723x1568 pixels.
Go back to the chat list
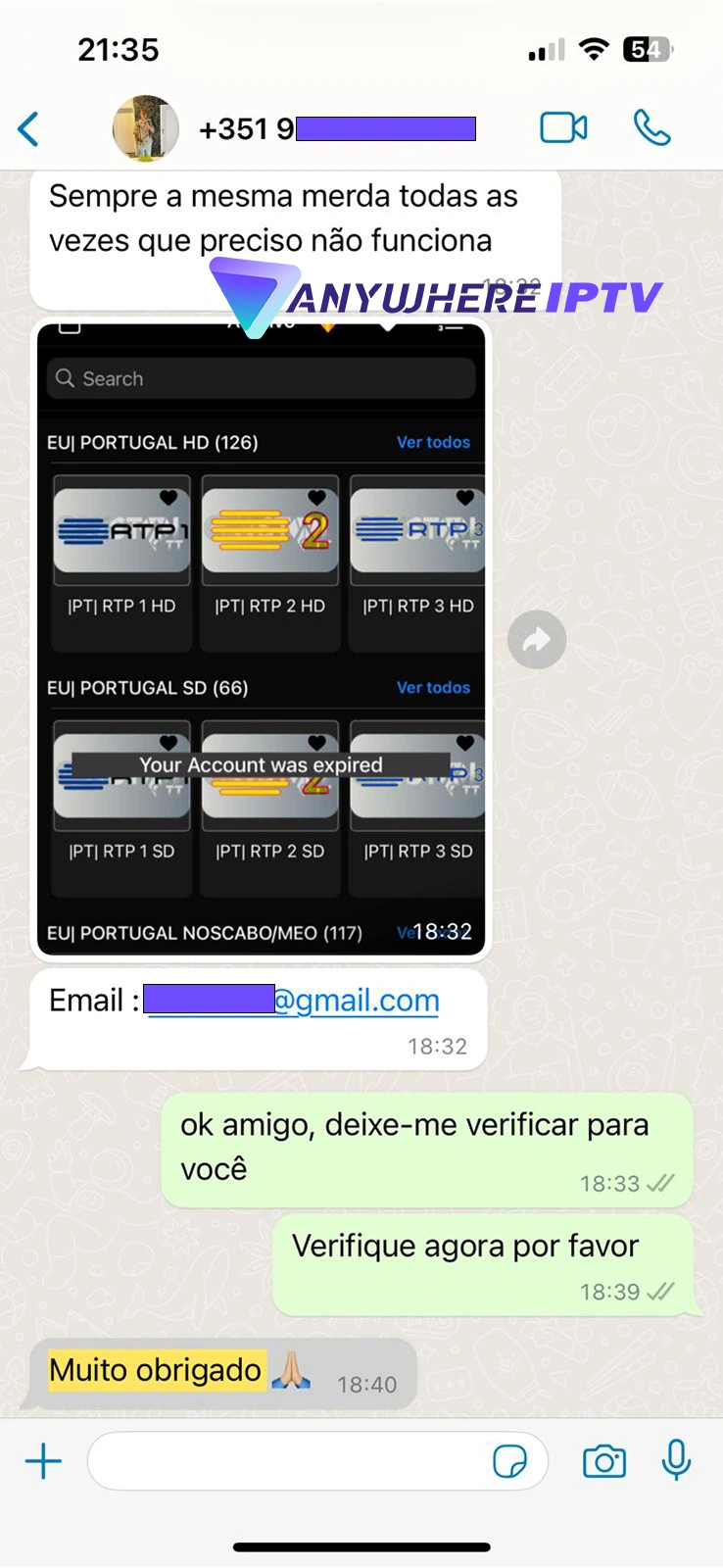[29, 128]
